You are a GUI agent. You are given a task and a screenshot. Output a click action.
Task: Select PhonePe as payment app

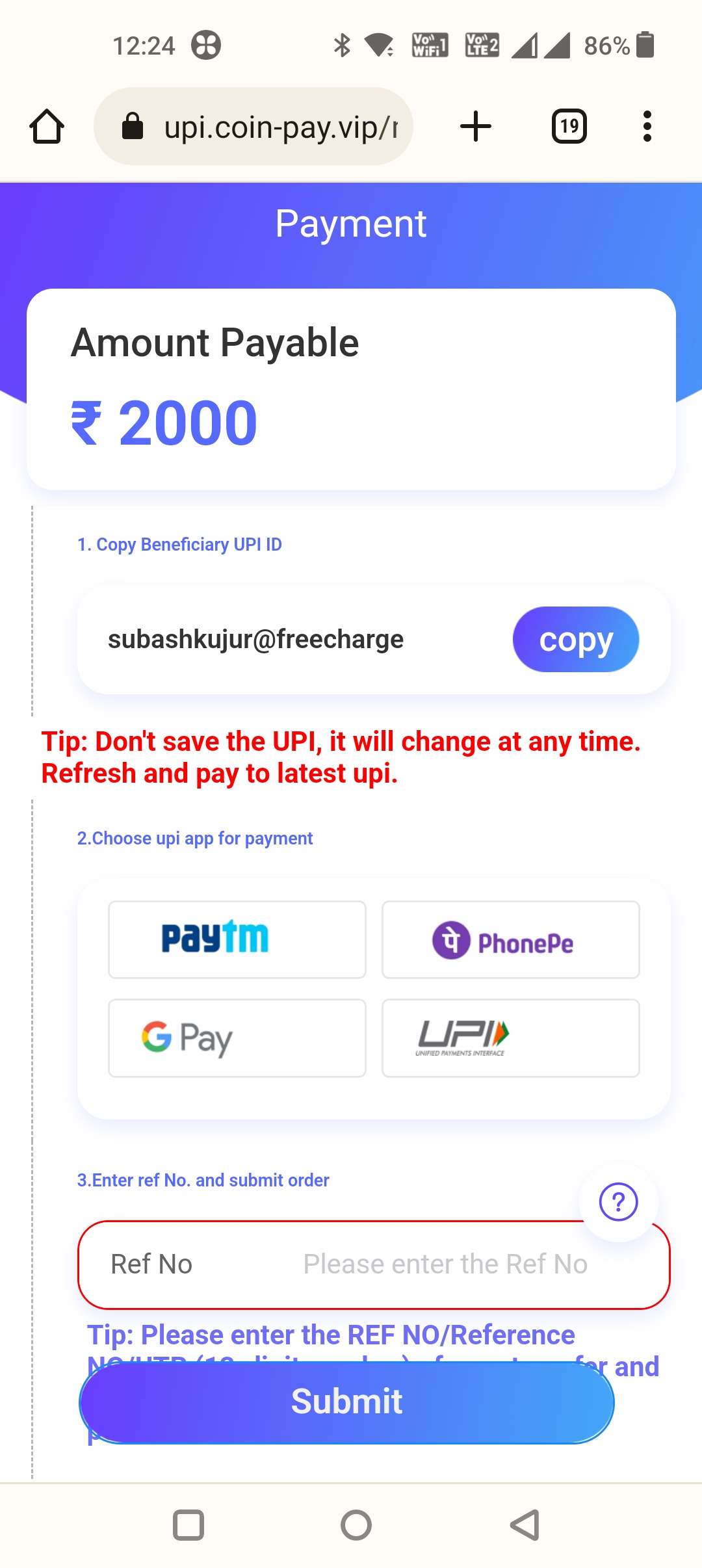click(x=510, y=939)
